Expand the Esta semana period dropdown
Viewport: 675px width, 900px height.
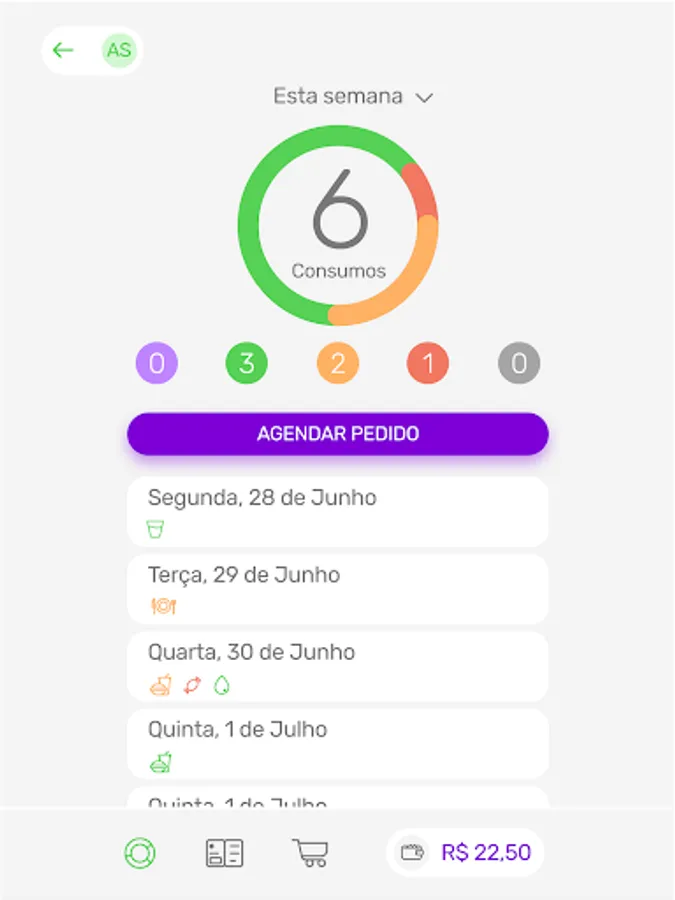352,97
